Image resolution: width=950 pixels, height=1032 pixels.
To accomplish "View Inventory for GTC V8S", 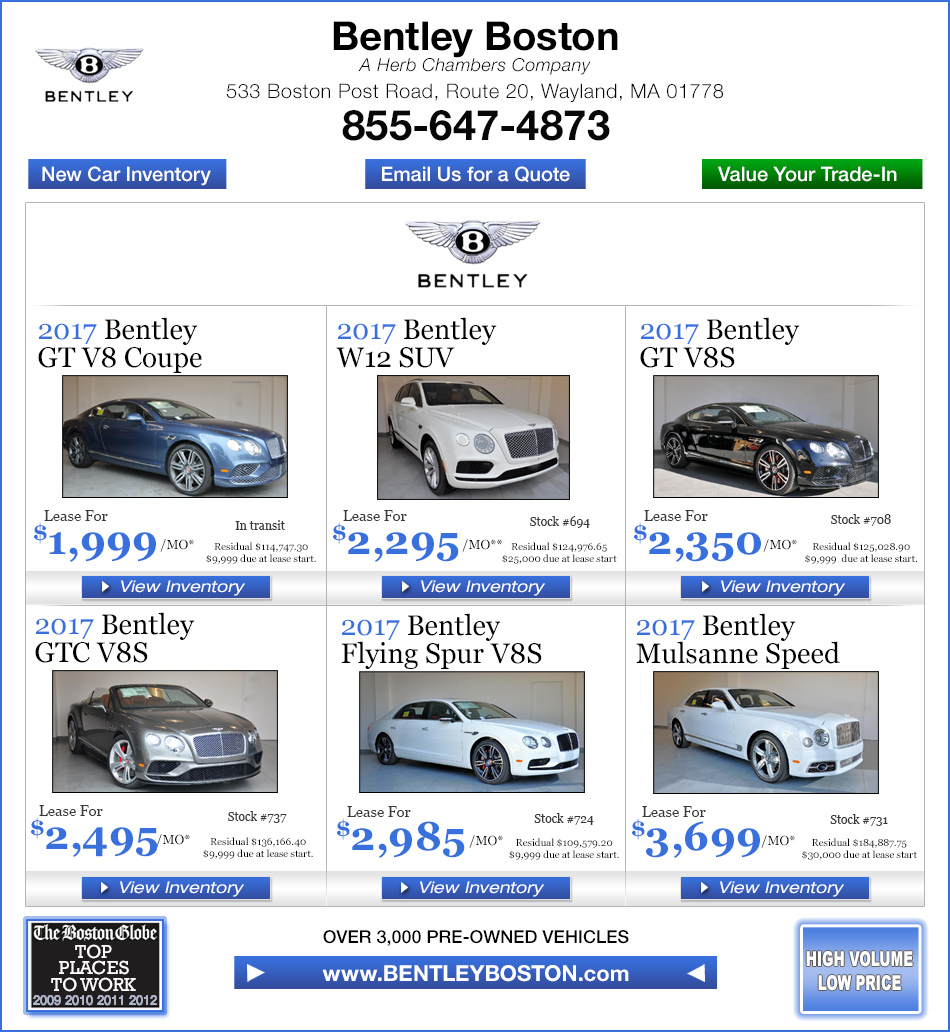I will tap(175, 888).
